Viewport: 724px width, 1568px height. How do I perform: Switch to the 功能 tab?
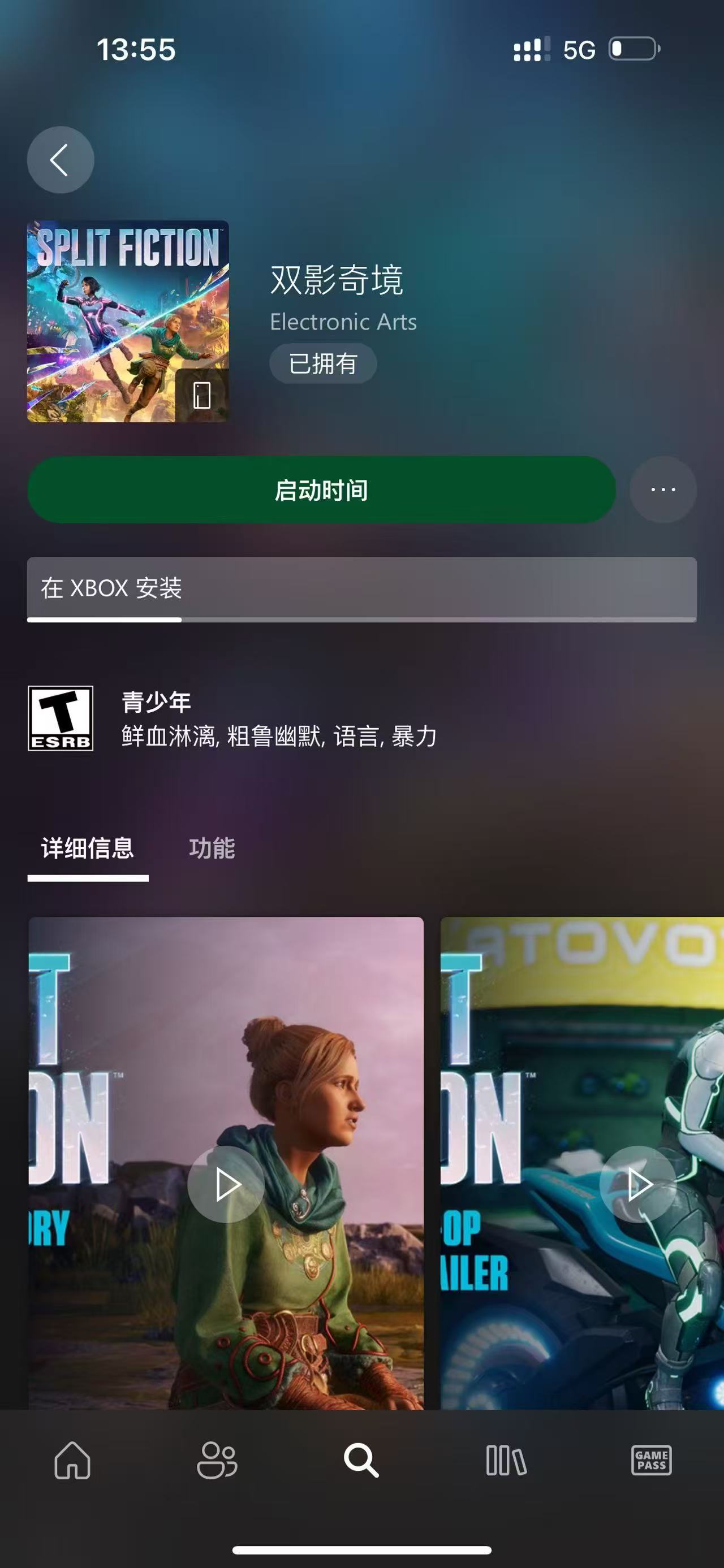[x=212, y=848]
